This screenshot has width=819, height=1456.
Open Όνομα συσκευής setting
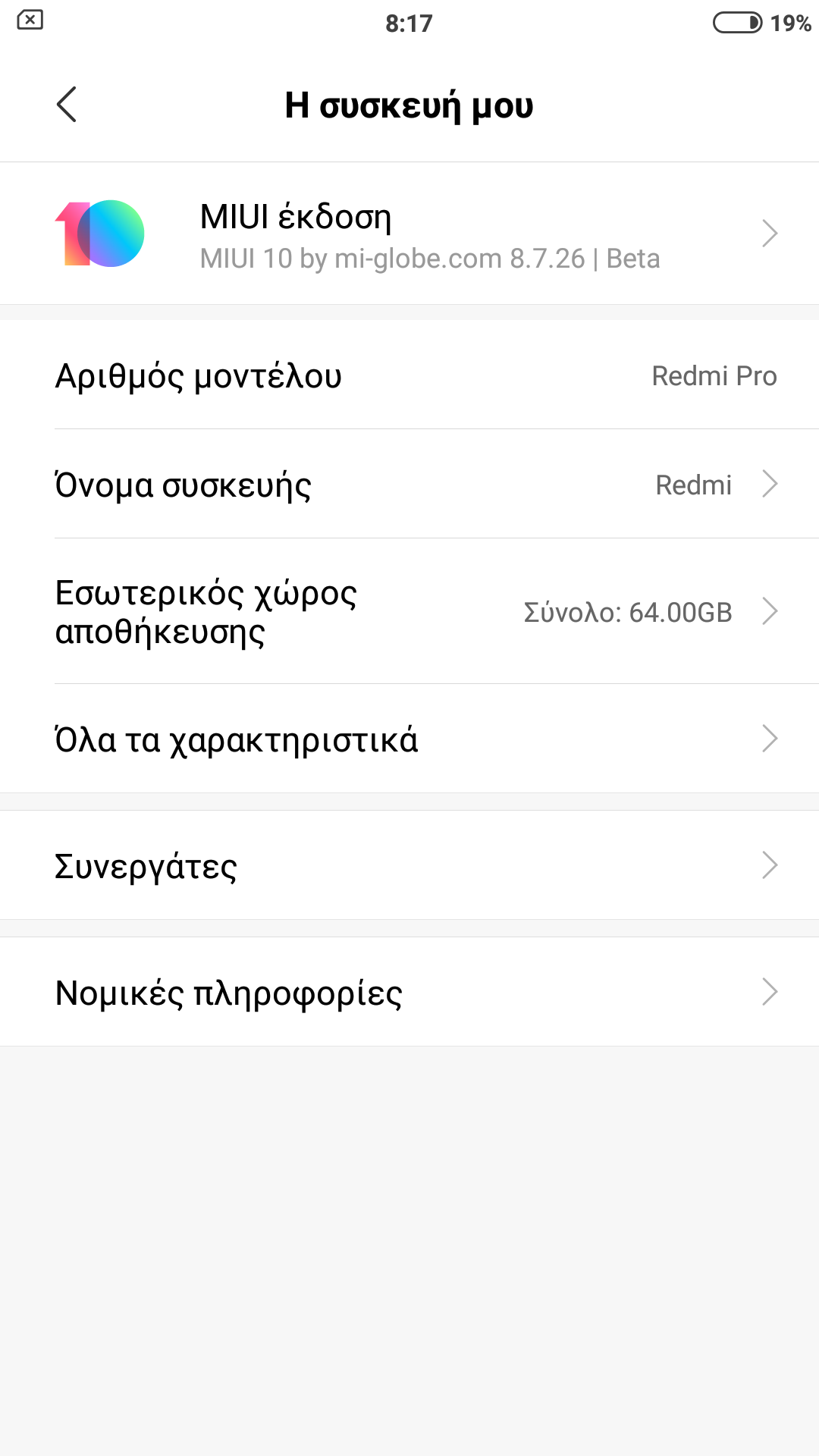pos(409,485)
